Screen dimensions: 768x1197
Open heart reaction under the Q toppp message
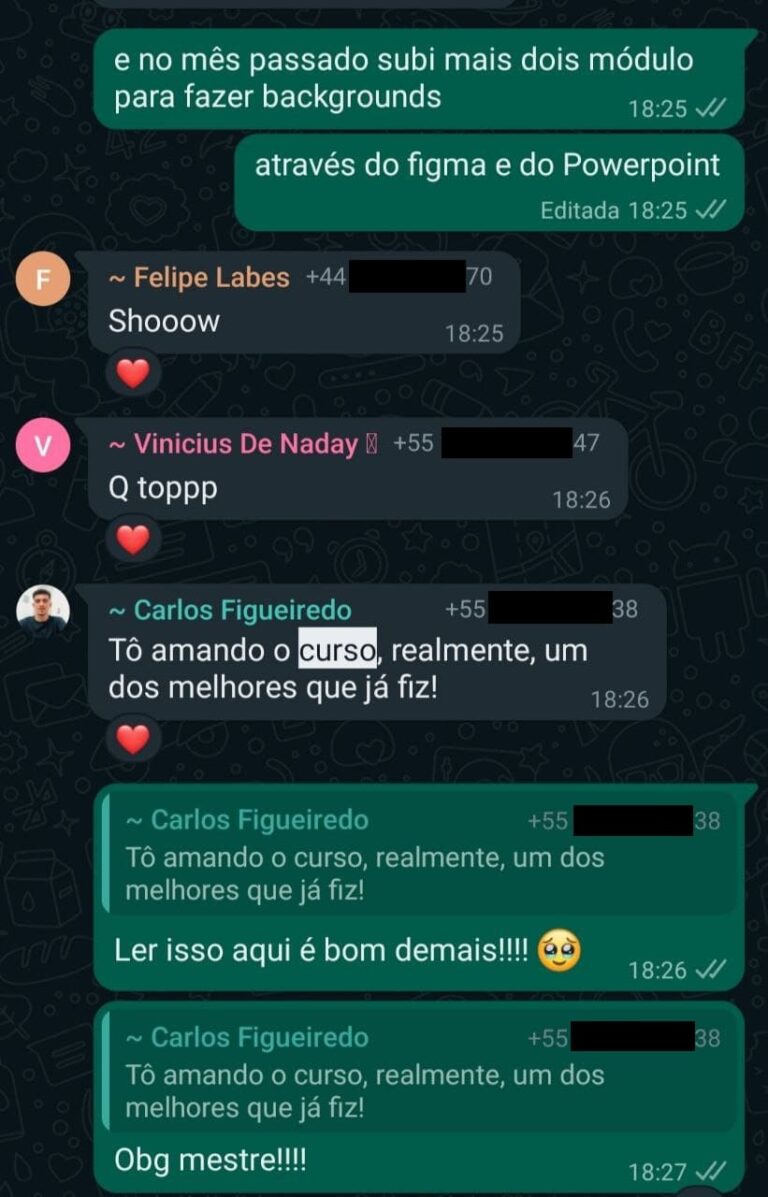(133, 540)
